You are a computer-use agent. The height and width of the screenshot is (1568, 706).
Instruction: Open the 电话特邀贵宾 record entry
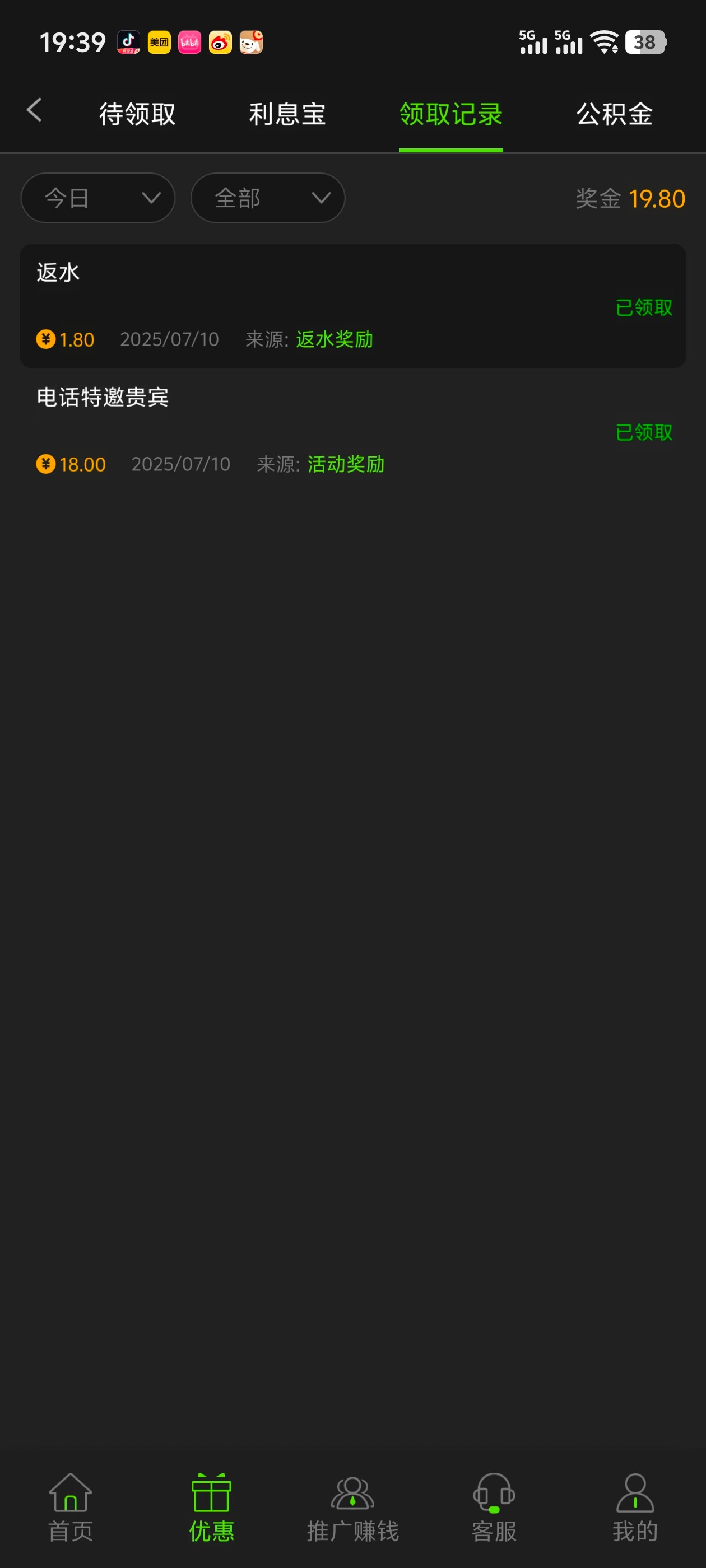(352, 430)
